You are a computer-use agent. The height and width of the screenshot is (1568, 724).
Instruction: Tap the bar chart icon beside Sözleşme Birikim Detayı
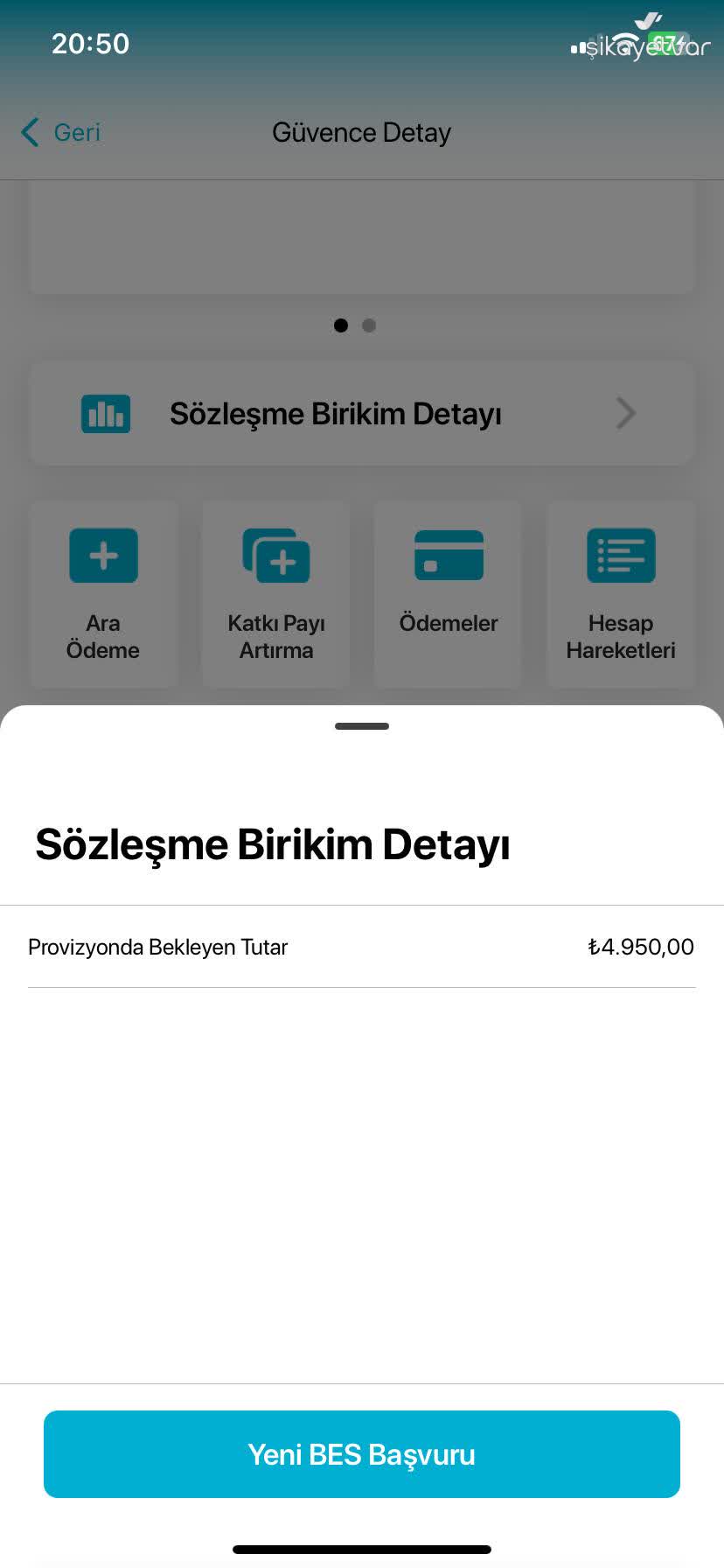(105, 413)
